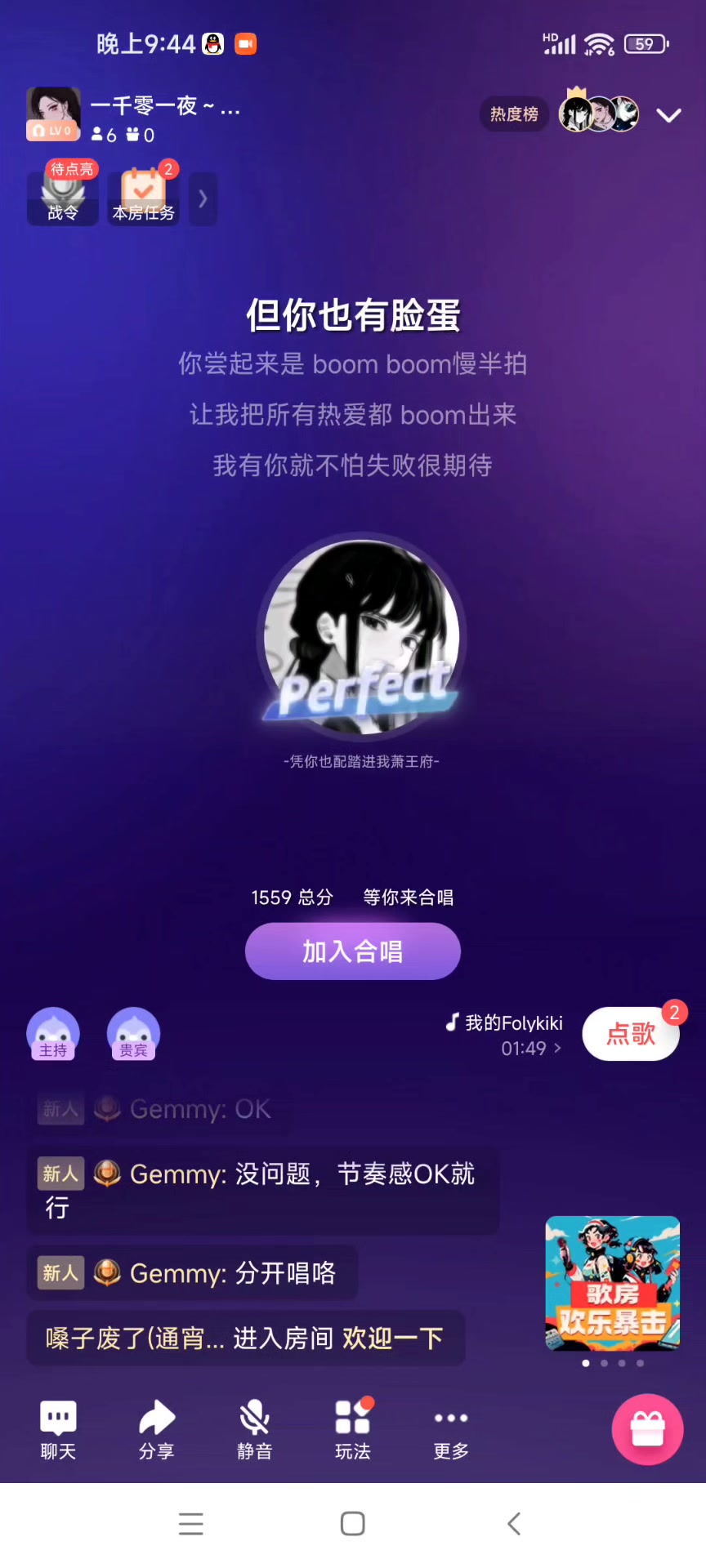Open the 点歌 song request button
This screenshot has width=706, height=1568.
(630, 1034)
